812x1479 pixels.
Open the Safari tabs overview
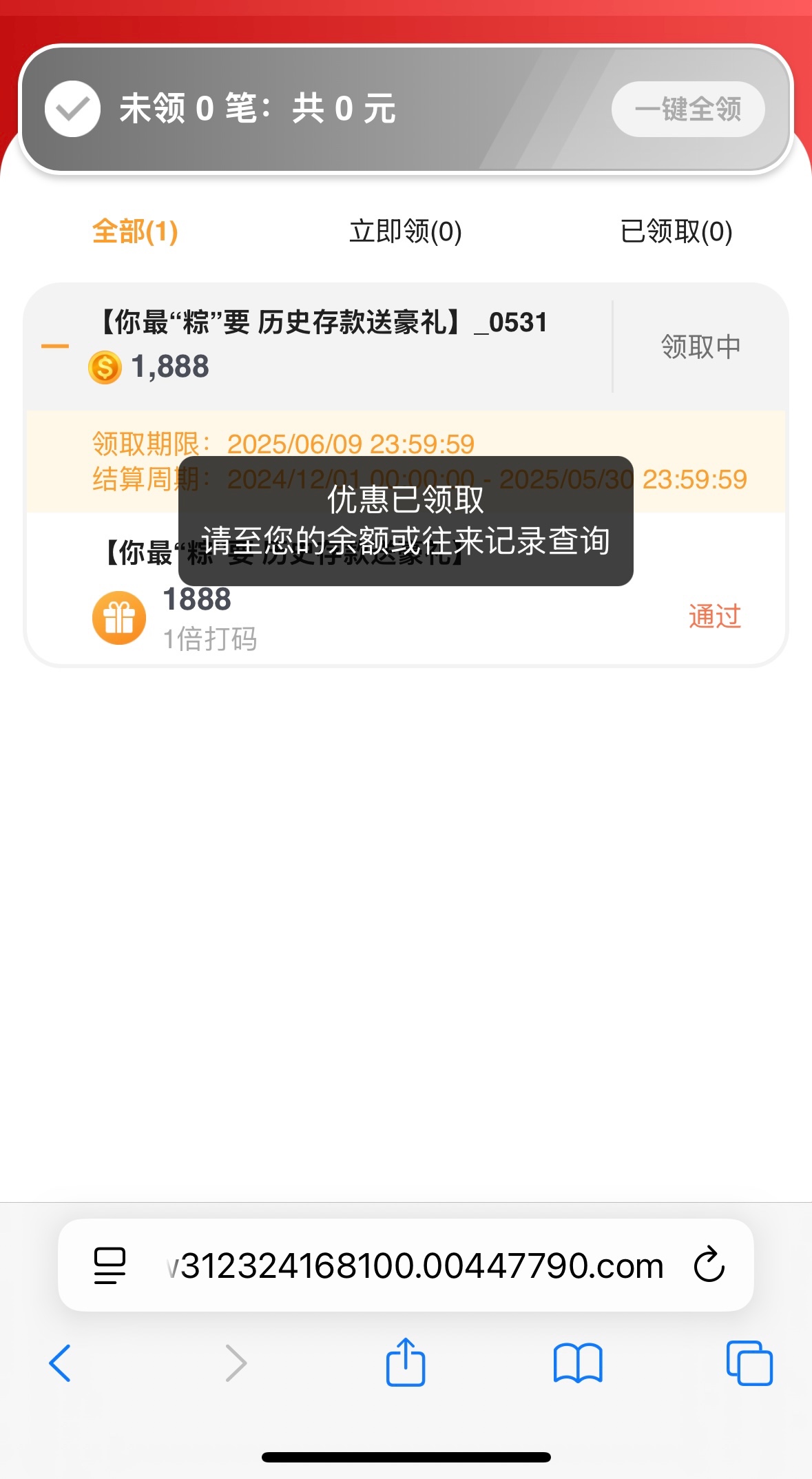pos(749,1363)
